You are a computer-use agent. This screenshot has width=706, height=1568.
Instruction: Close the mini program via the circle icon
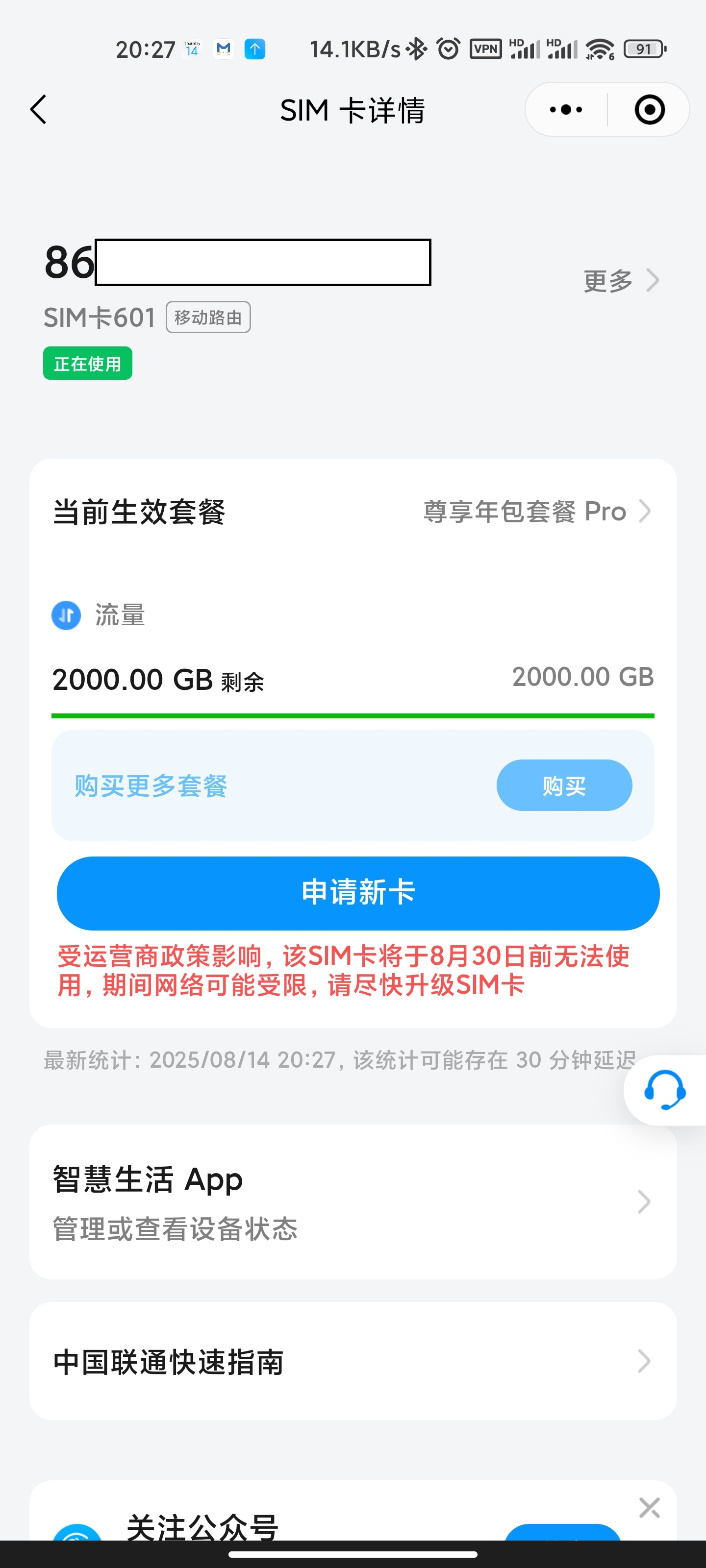[649, 110]
